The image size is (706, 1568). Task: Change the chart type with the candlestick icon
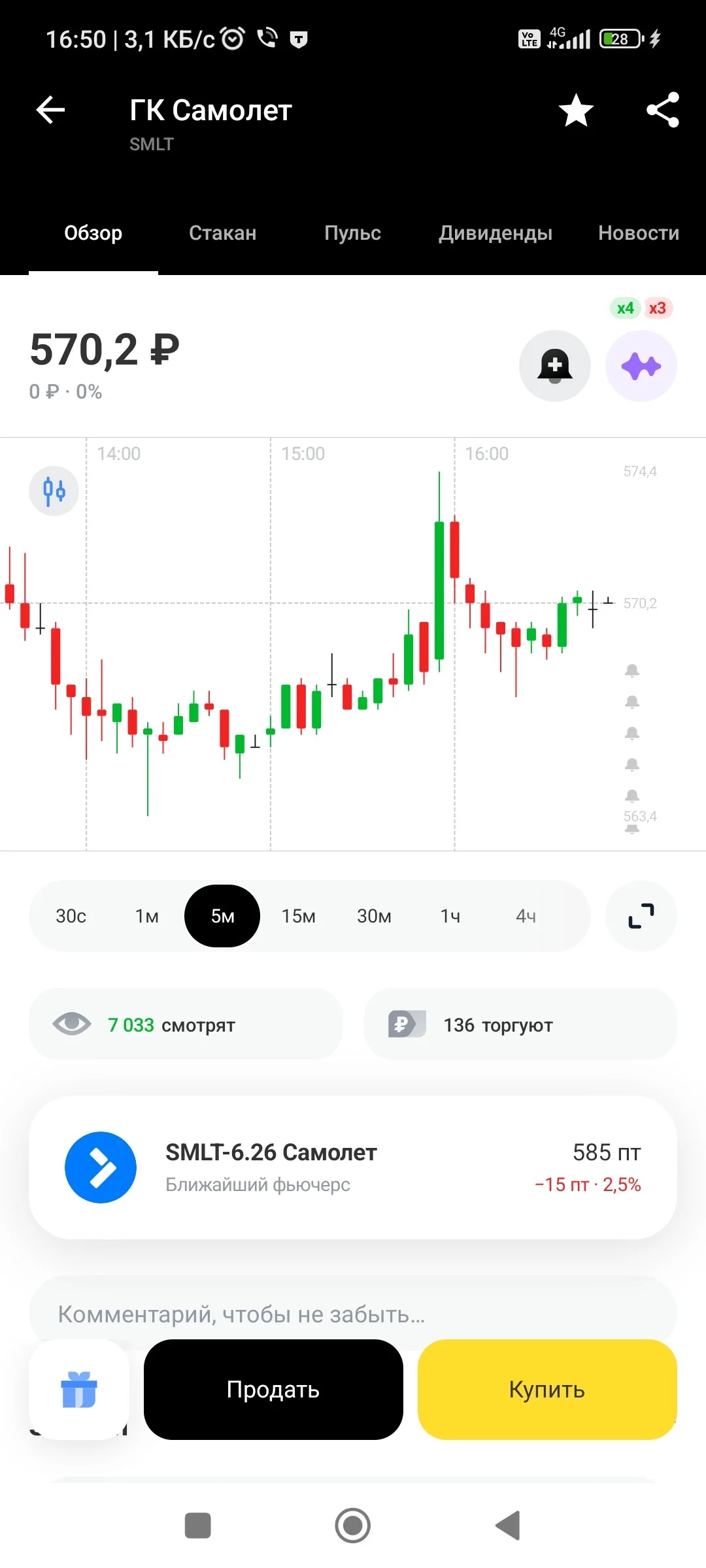pyautogui.click(x=54, y=491)
